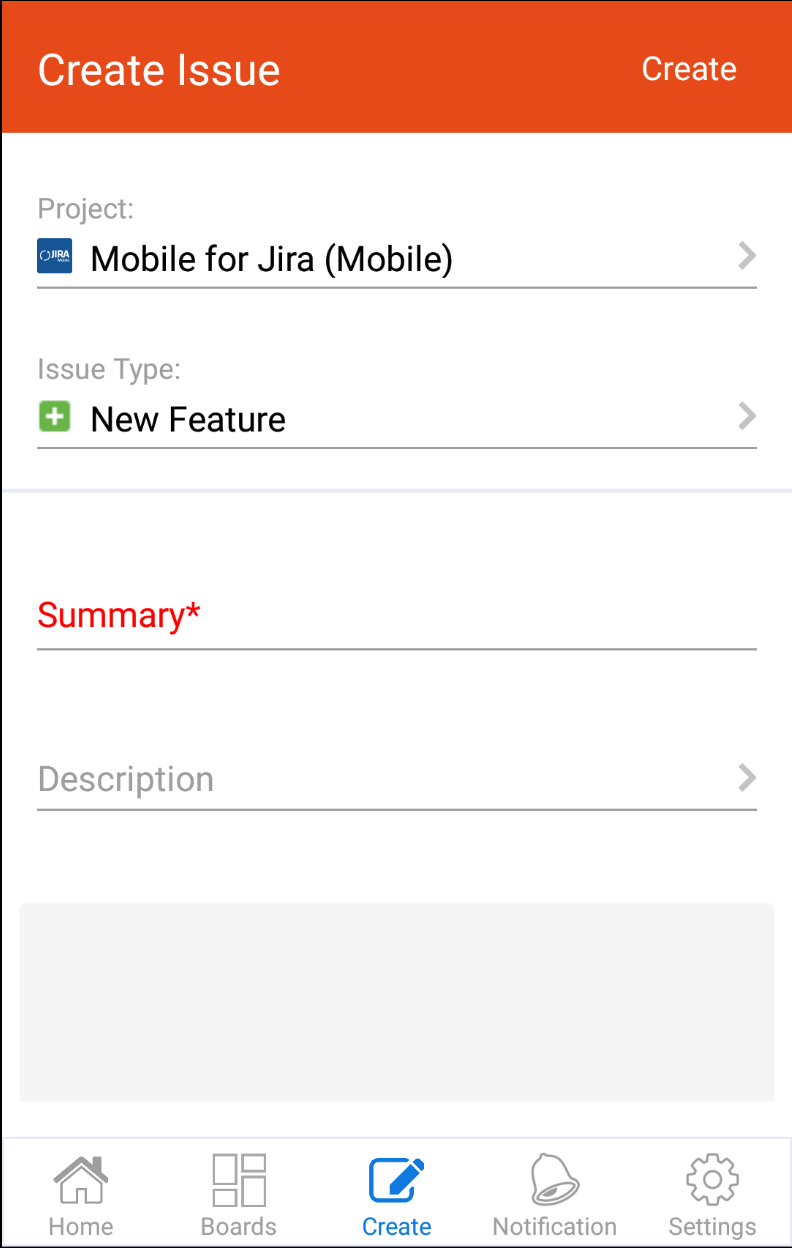Focus the Summary text field

396,616
